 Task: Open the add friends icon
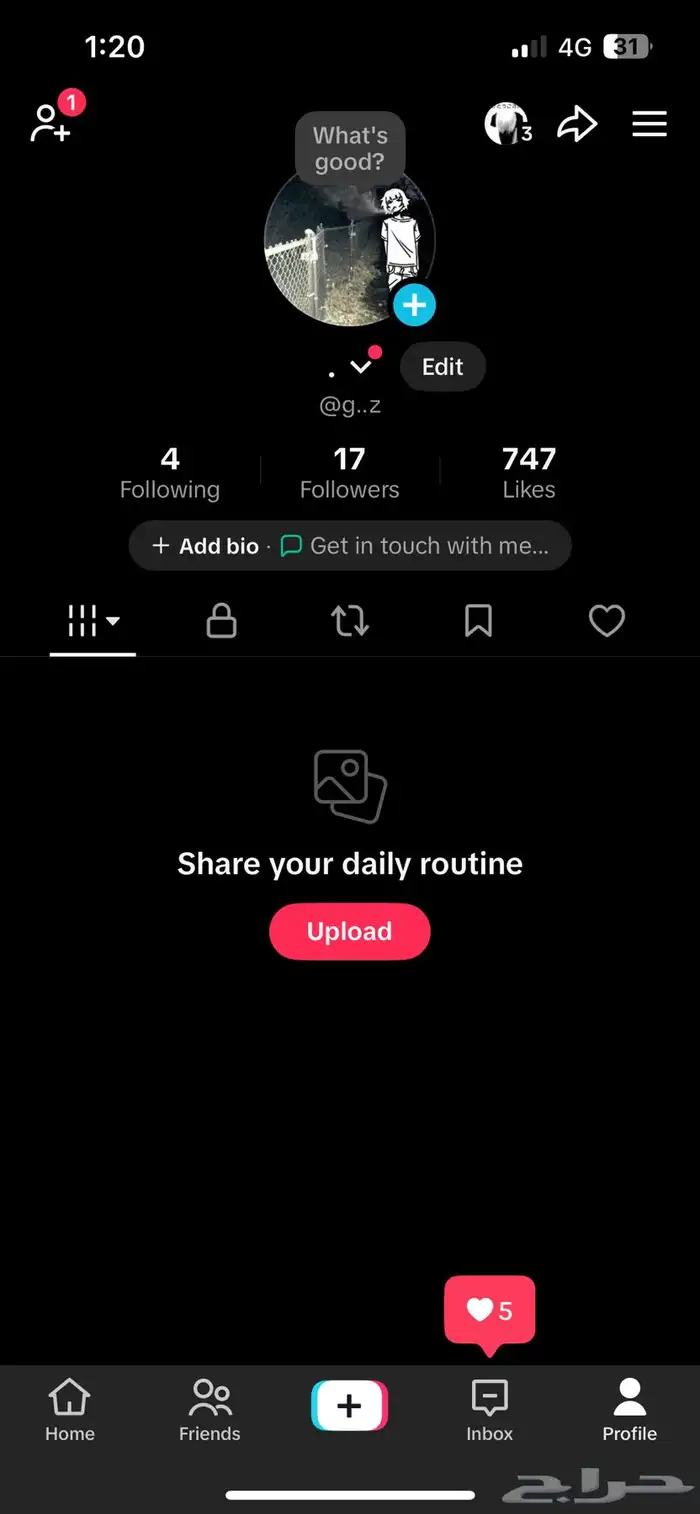tap(50, 124)
